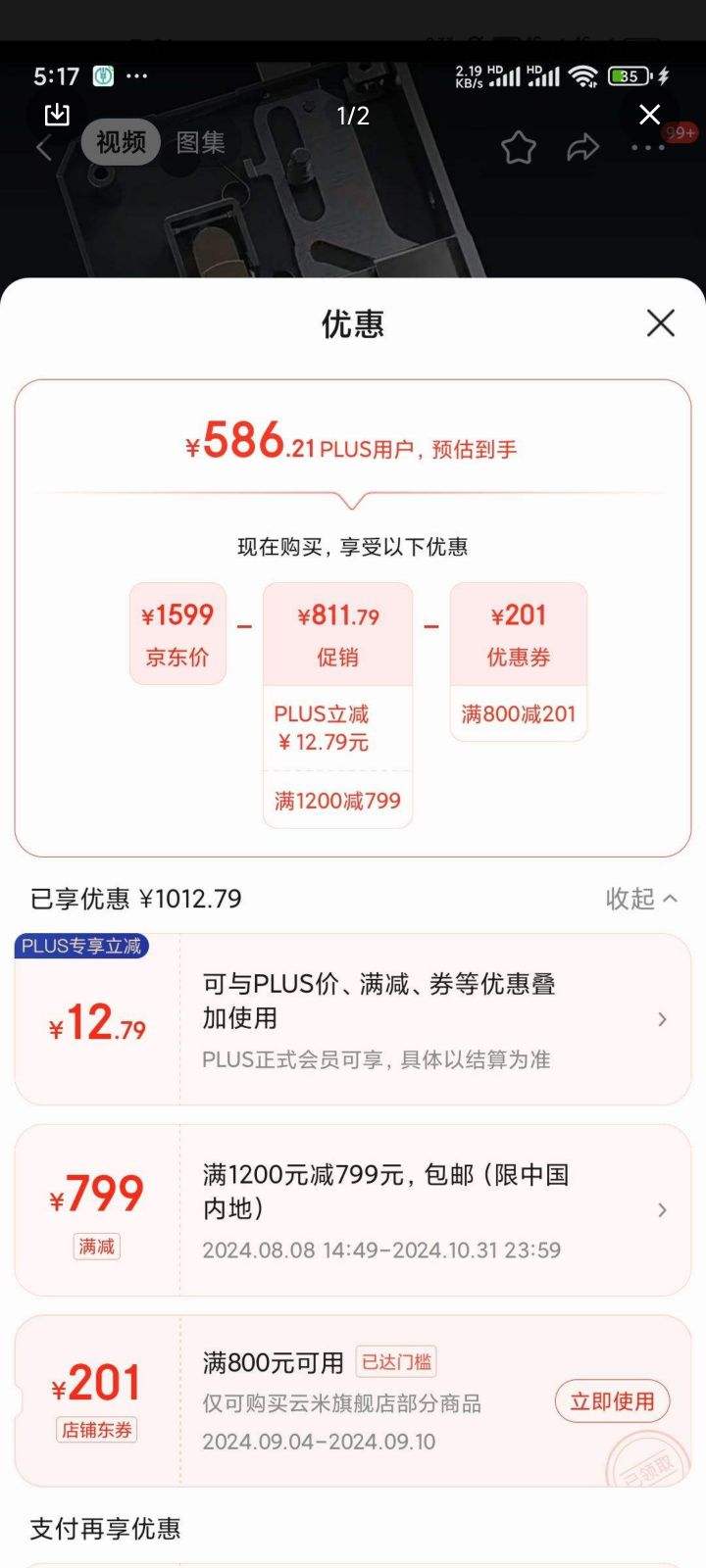Download the current image
The image size is (706, 1568).
point(57,115)
